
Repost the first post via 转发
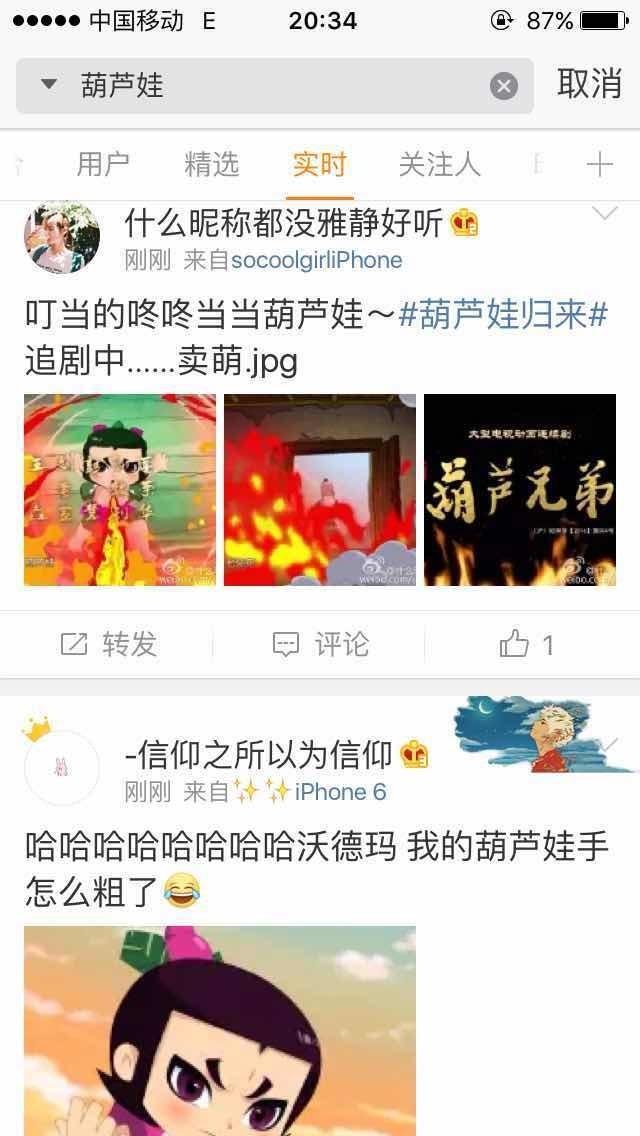coord(108,645)
